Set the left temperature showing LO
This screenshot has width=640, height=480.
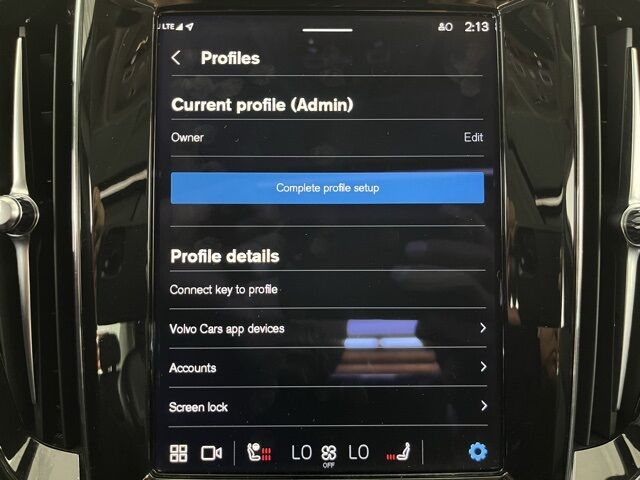[x=301, y=453]
